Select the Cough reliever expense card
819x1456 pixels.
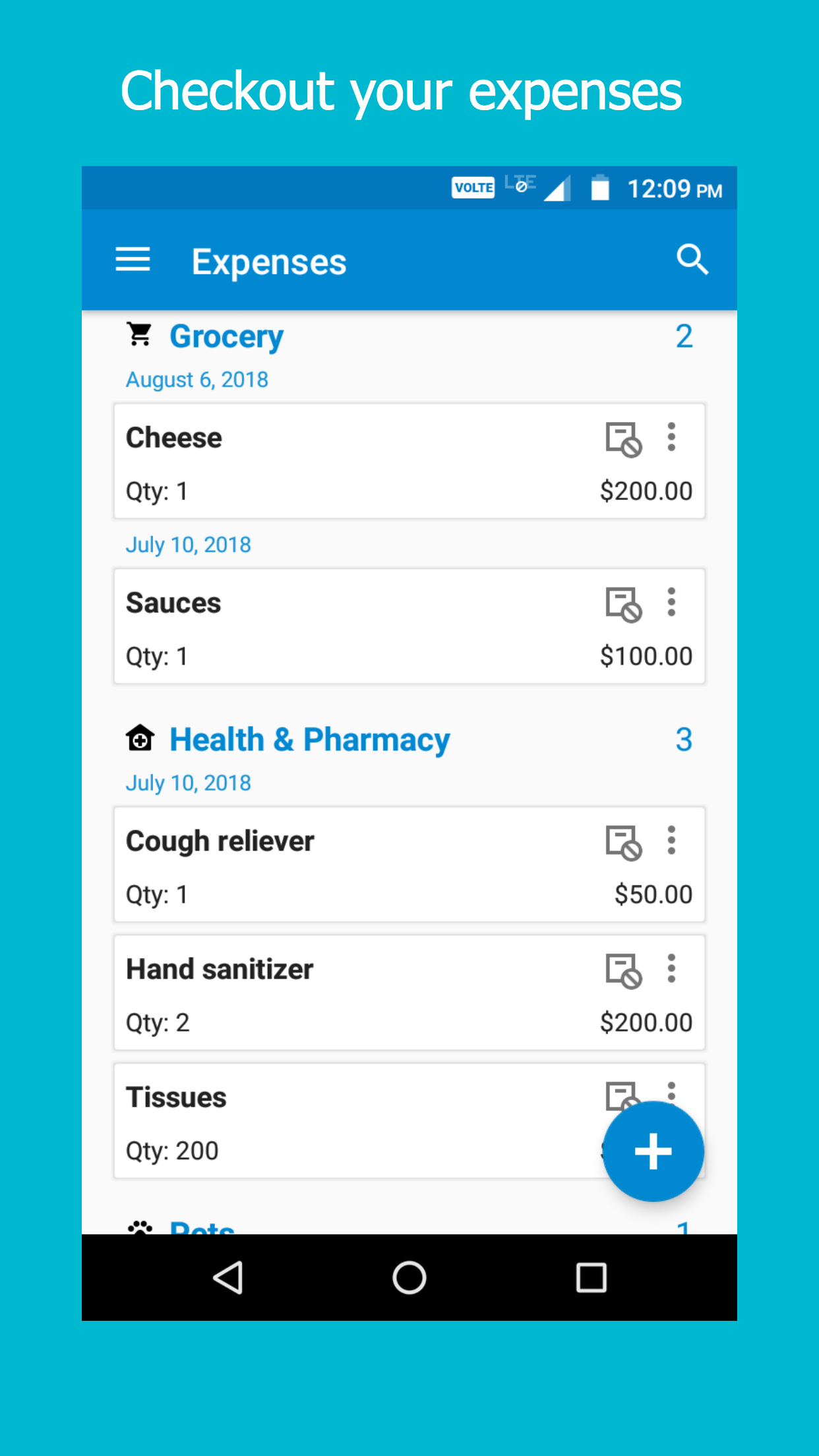tap(297, 865)
